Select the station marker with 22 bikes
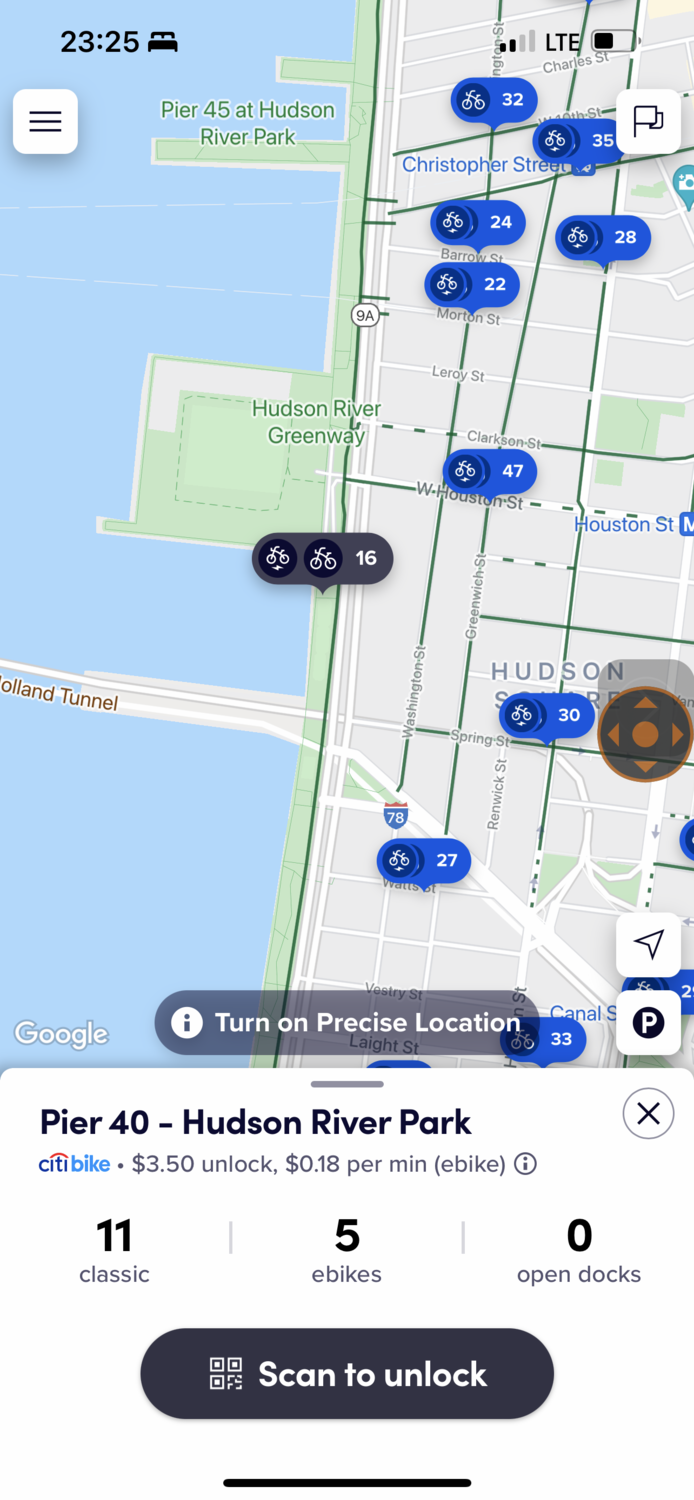 pyautogui.click(x=472, y=284)
